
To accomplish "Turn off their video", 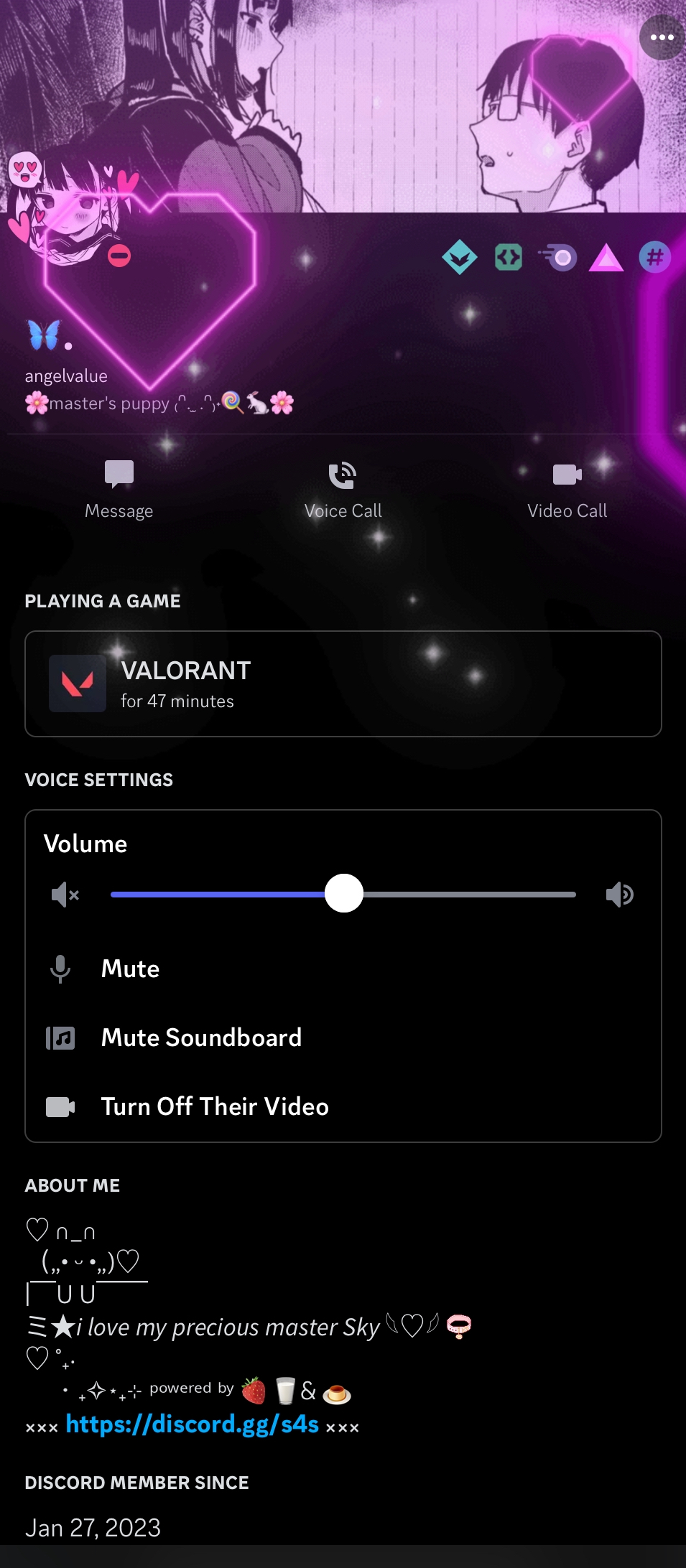I will pos(215,1106).
